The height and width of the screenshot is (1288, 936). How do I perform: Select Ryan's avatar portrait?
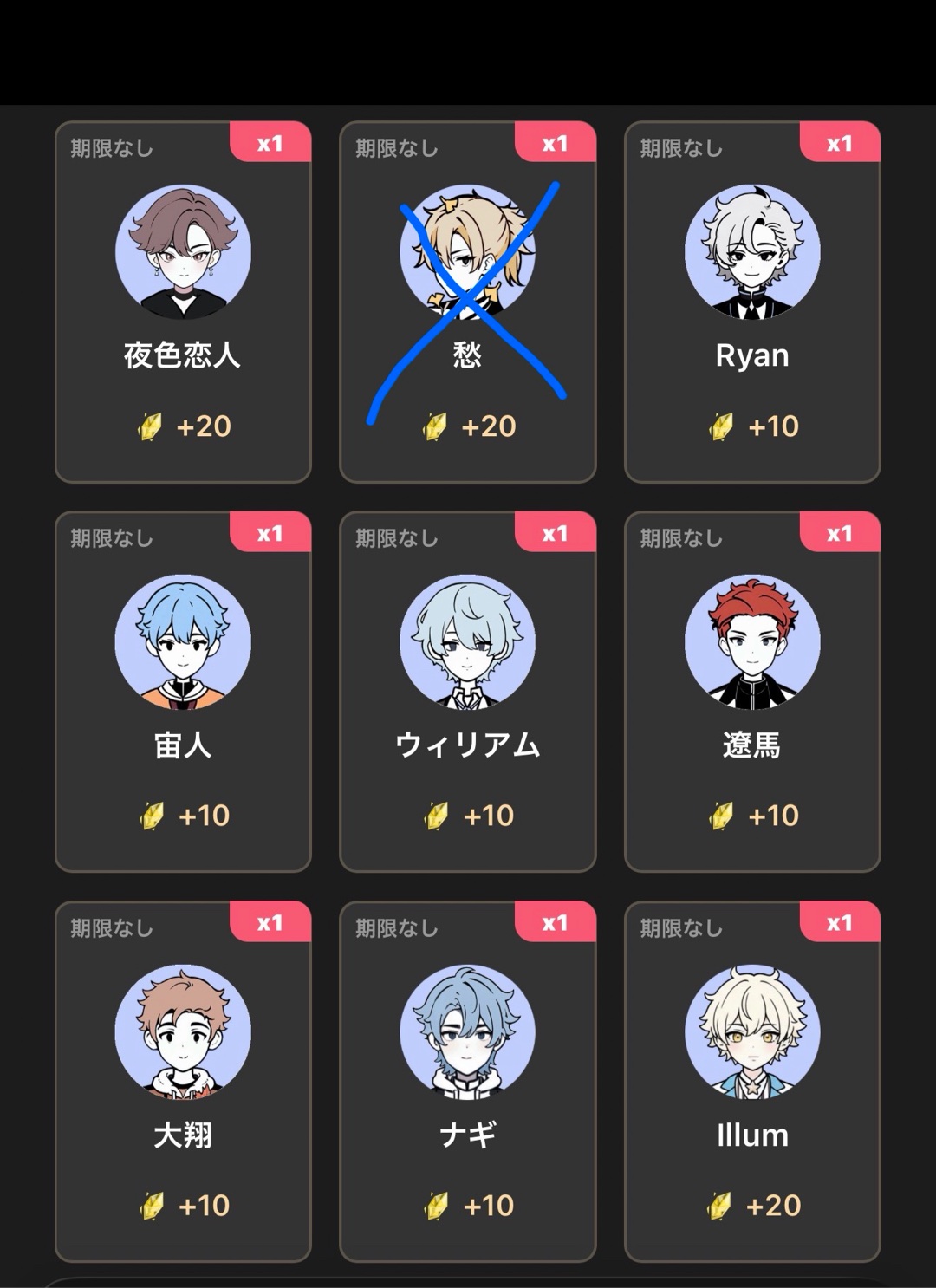pos(751,251)
